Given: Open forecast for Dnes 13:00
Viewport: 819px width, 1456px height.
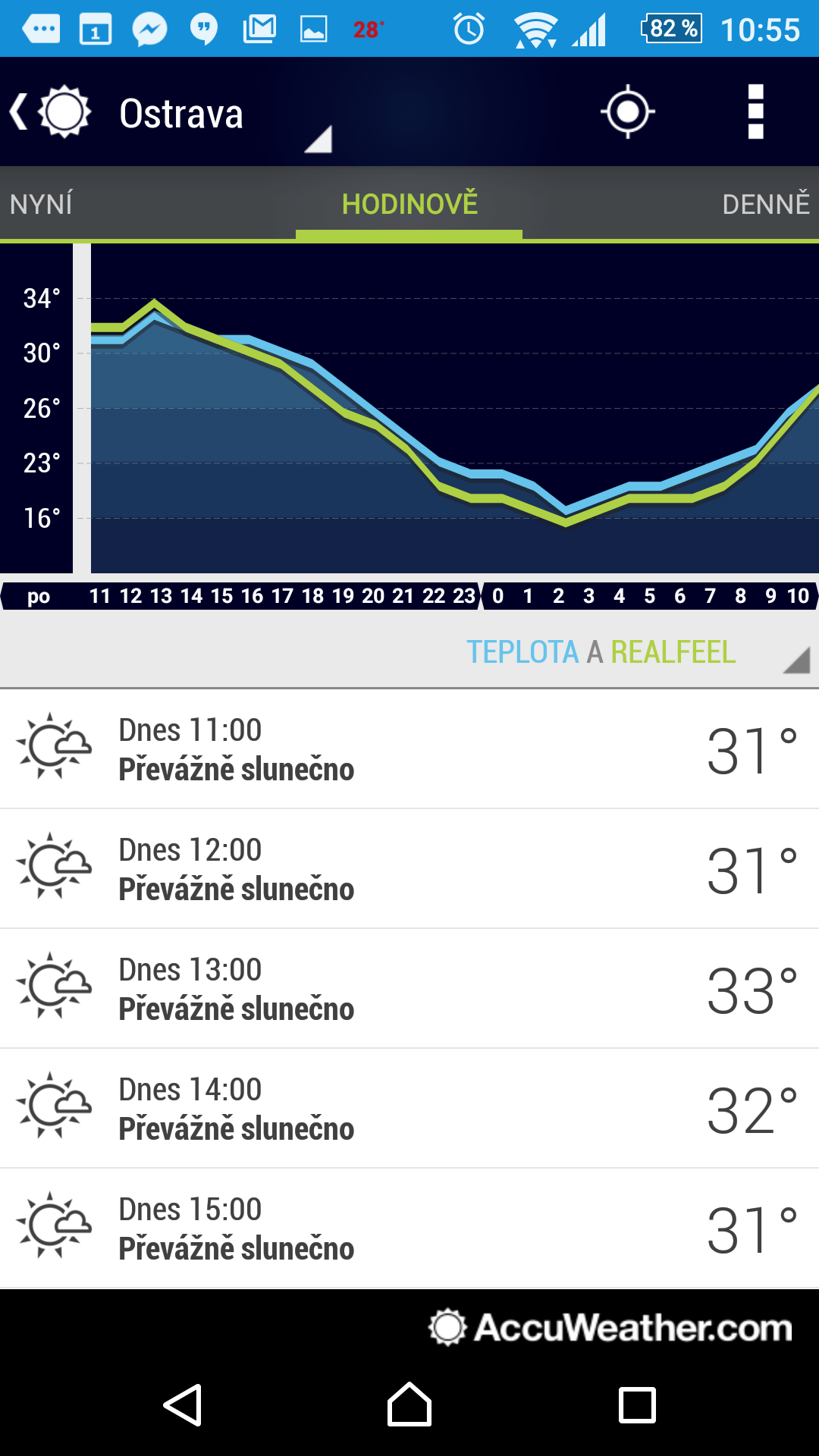Looking at the screenshot, I should [409, 989].
